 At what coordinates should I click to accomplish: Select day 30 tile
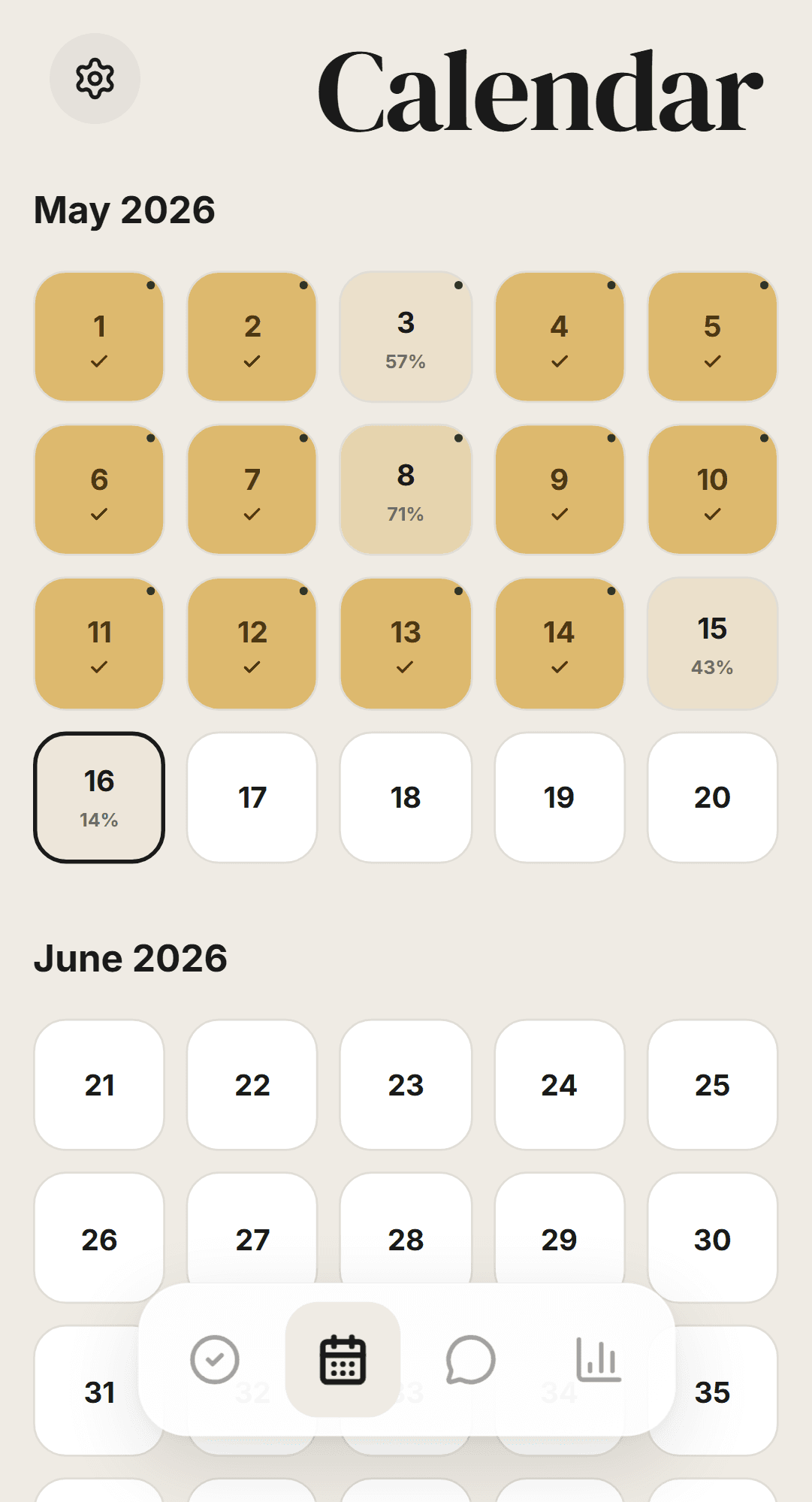pos(712,1238)
